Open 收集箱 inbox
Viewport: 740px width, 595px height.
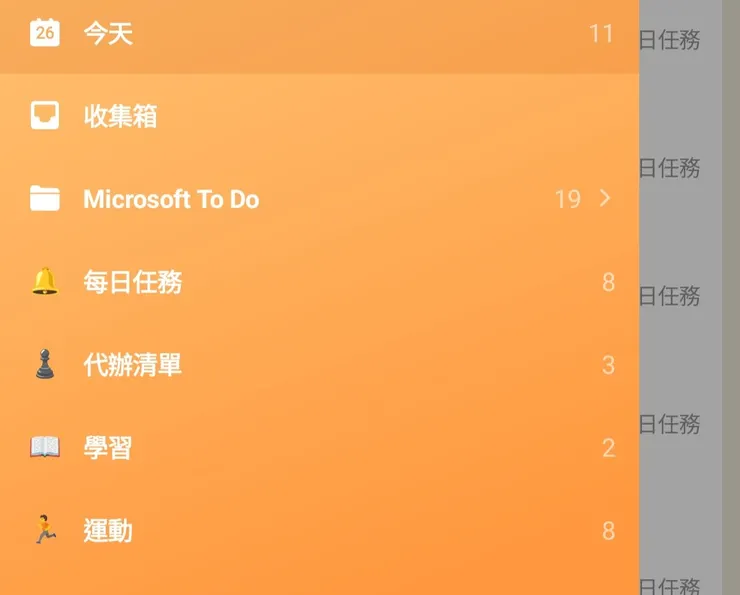[120, 116]
